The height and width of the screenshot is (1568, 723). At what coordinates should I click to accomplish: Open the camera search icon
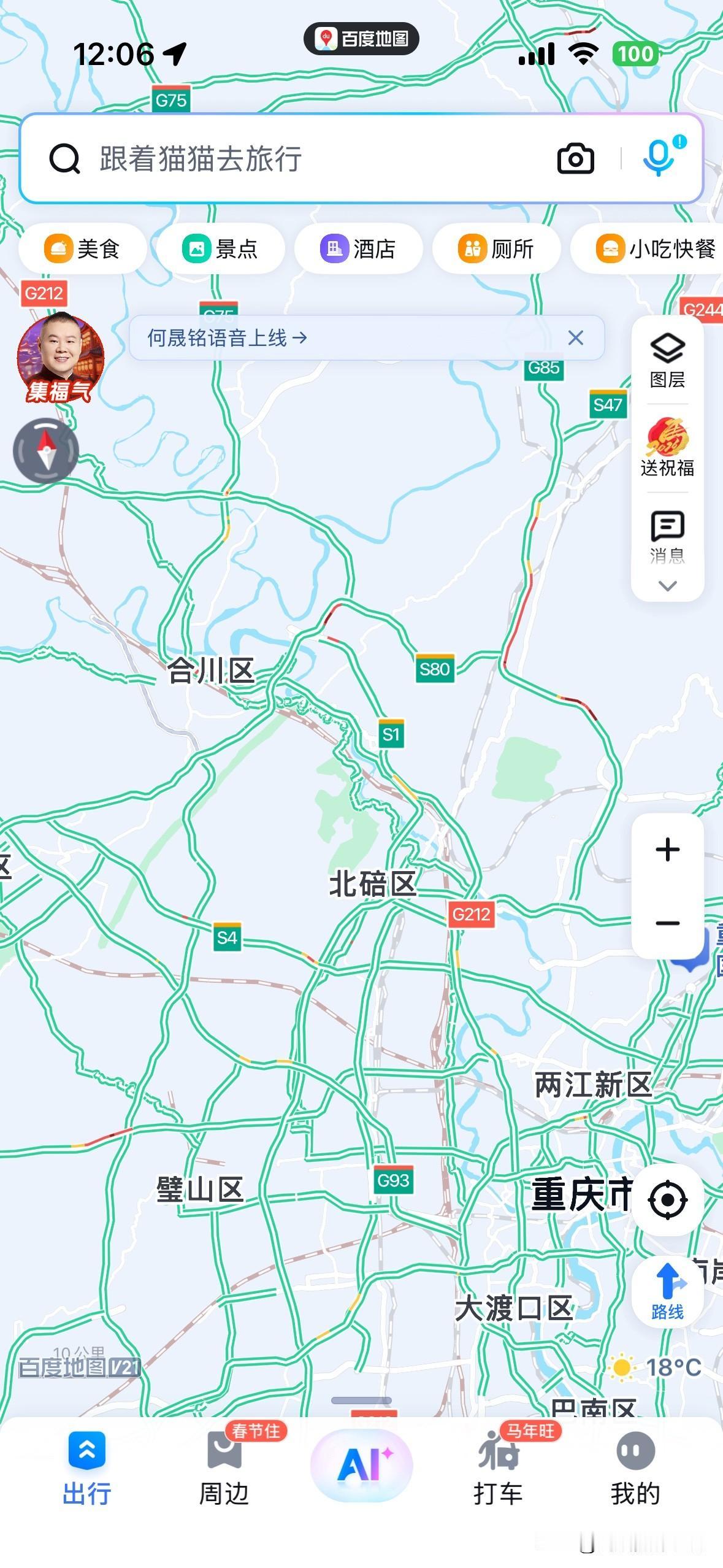(575, 159)
